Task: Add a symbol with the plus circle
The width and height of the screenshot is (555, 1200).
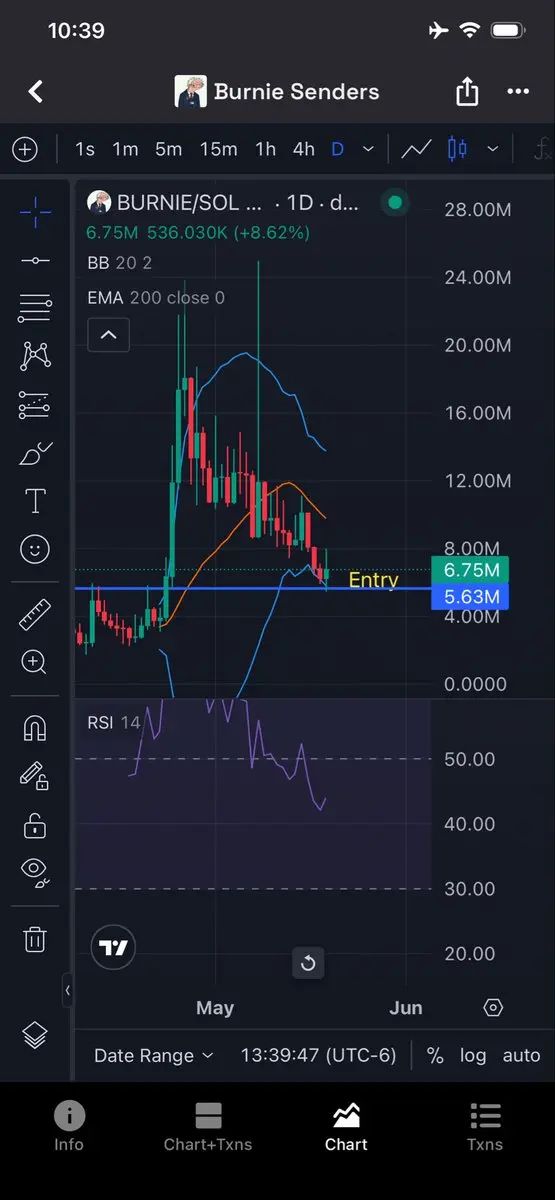Action: (25, 149)
